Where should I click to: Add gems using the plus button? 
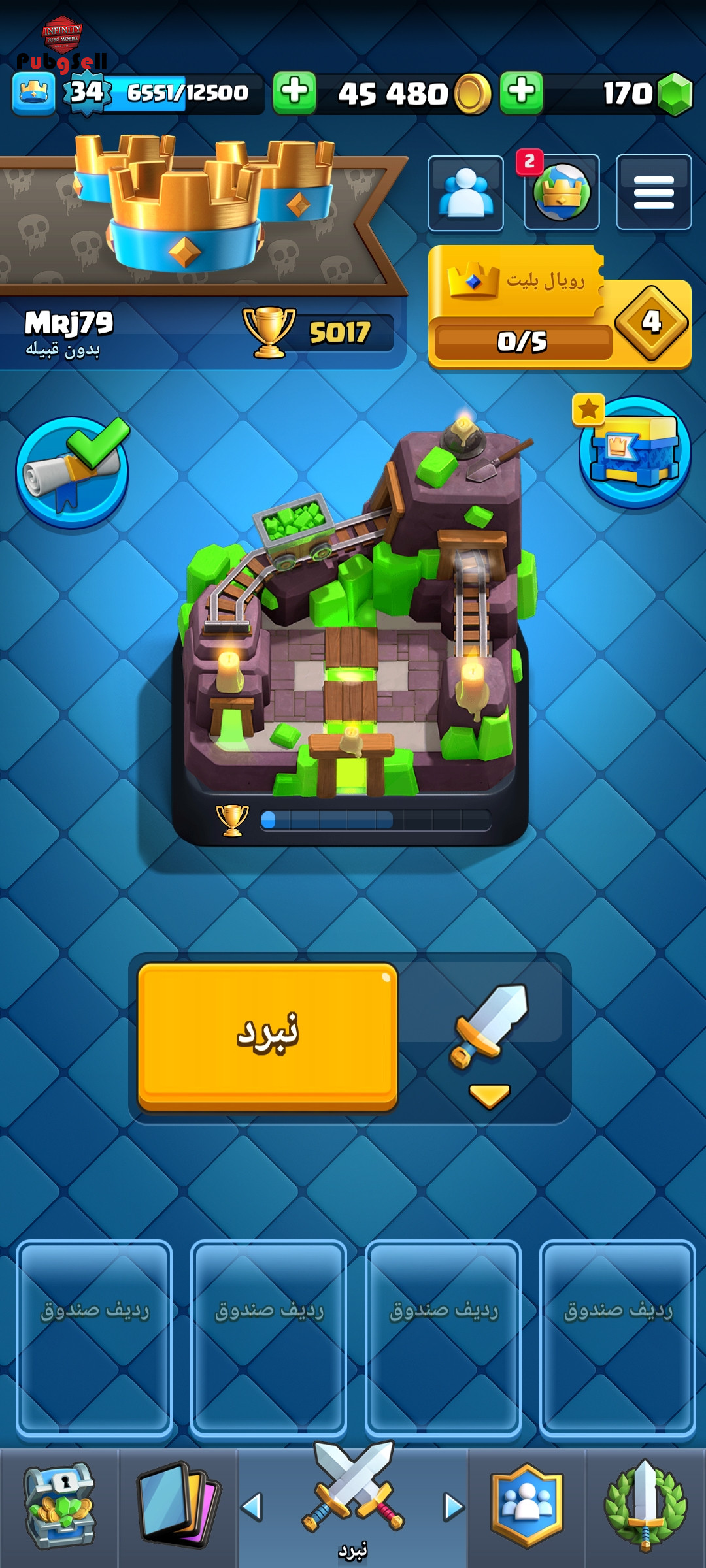coord(522,93)
